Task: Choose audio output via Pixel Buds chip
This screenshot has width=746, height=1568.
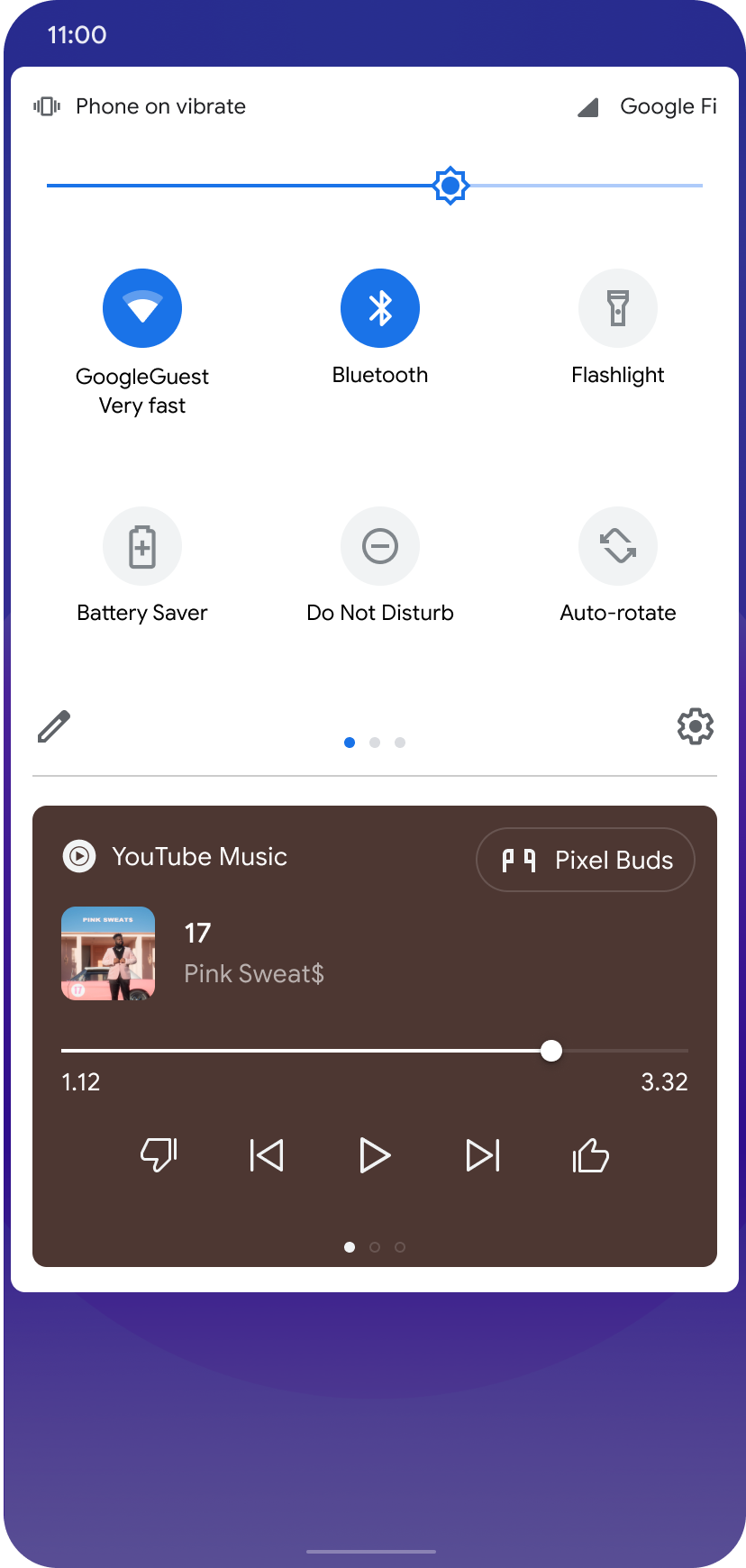Action: coord(586,860)
